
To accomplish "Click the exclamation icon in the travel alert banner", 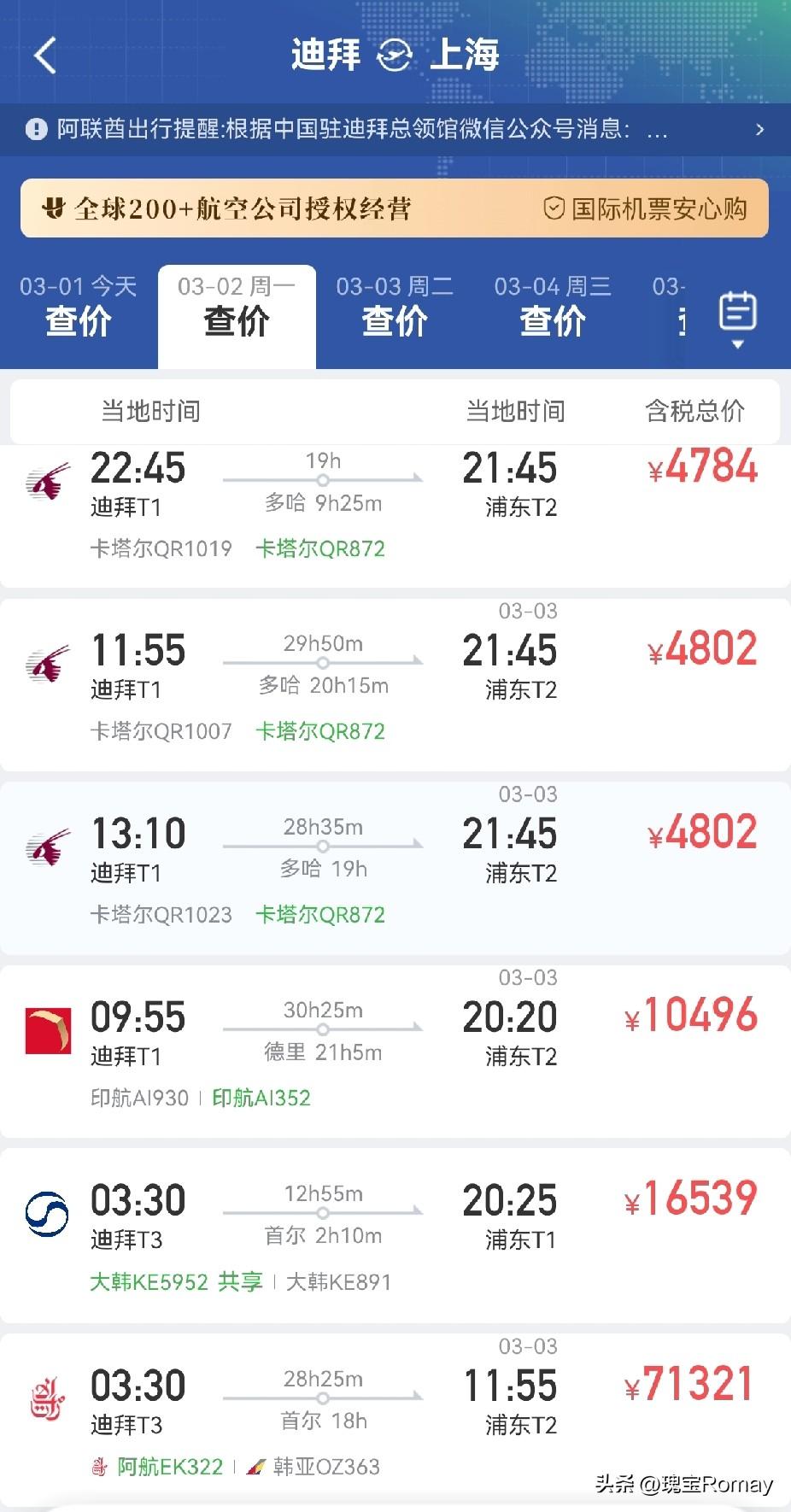I will click(x=36, y=130).
